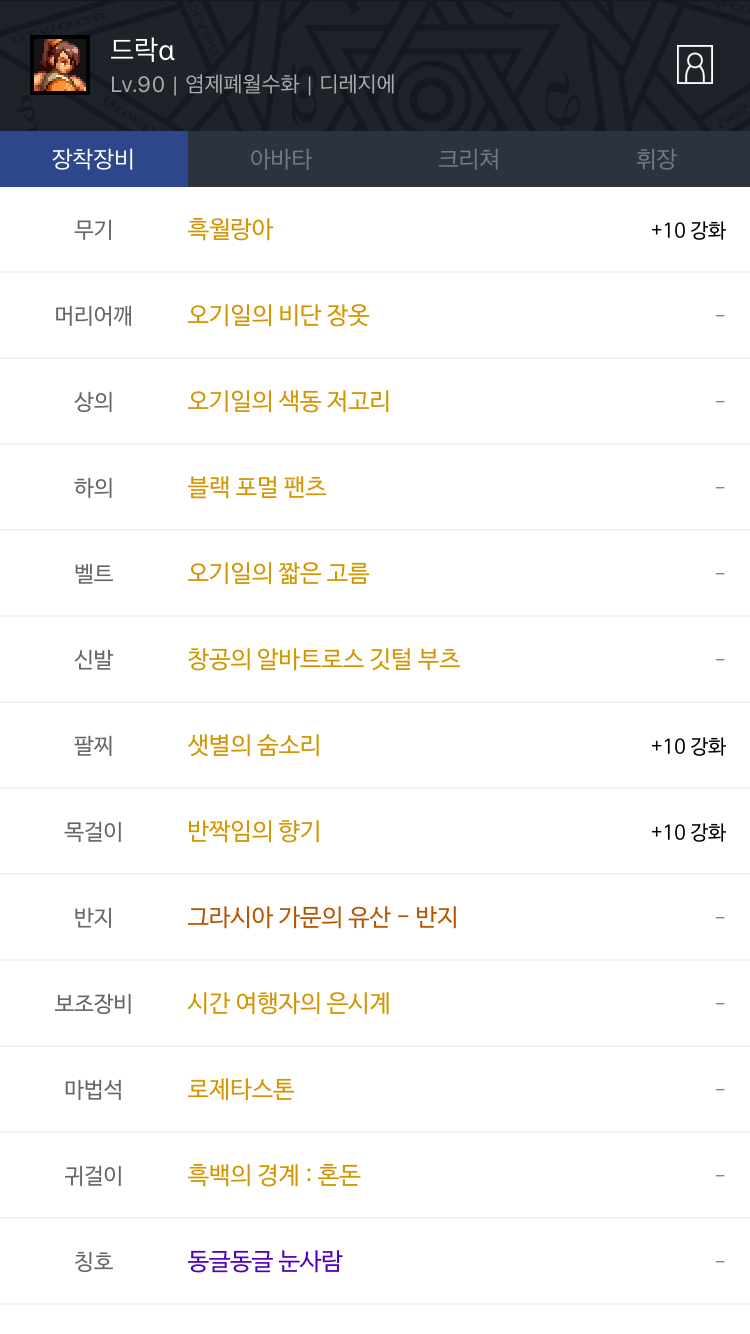Open necklace 반짝임의 향기
This screenshot has width=750, height=1334.
click(254, 832)
